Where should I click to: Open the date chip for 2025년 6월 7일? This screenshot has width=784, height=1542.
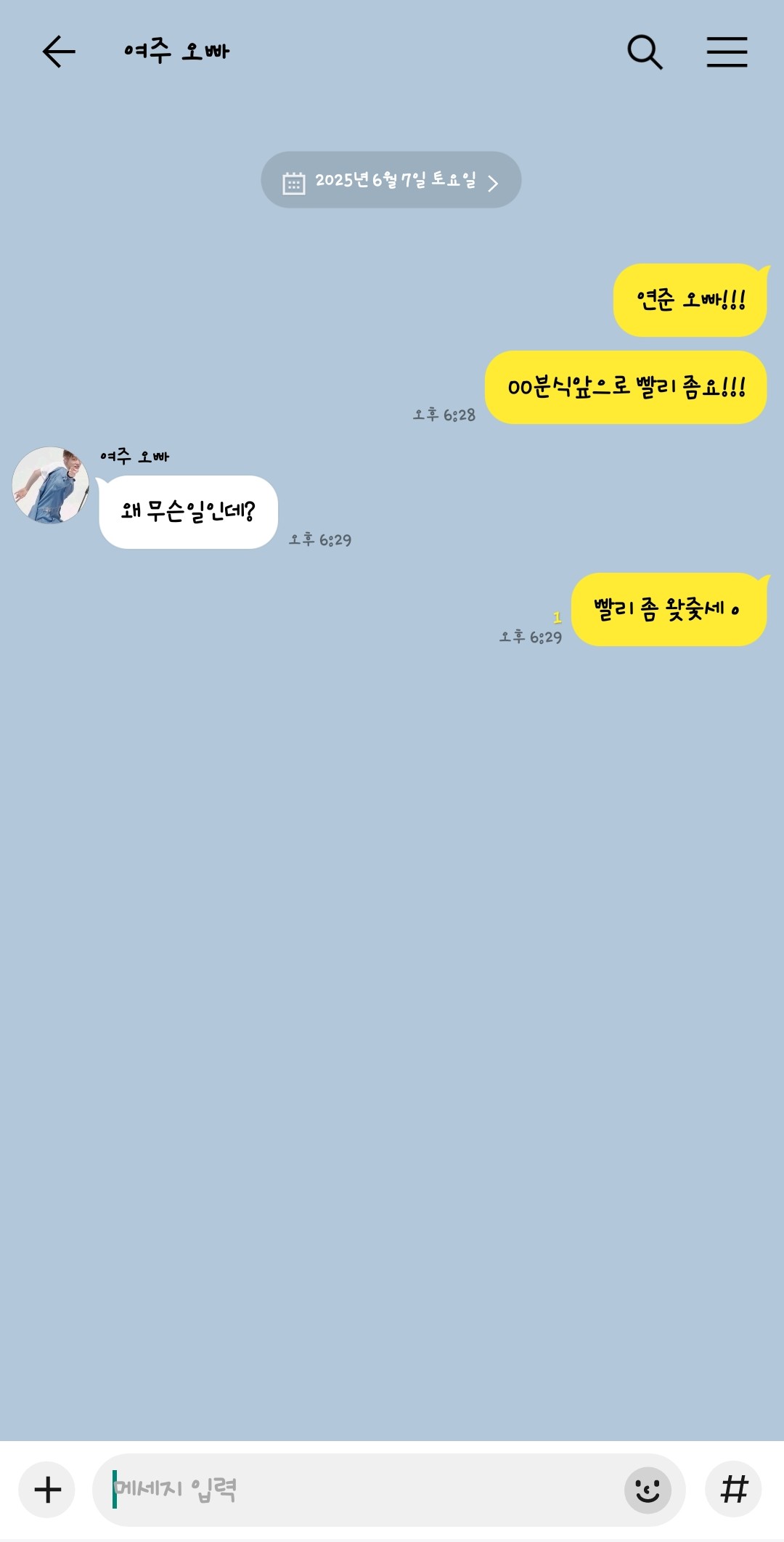pyautogui.click(x=391, y=180)
